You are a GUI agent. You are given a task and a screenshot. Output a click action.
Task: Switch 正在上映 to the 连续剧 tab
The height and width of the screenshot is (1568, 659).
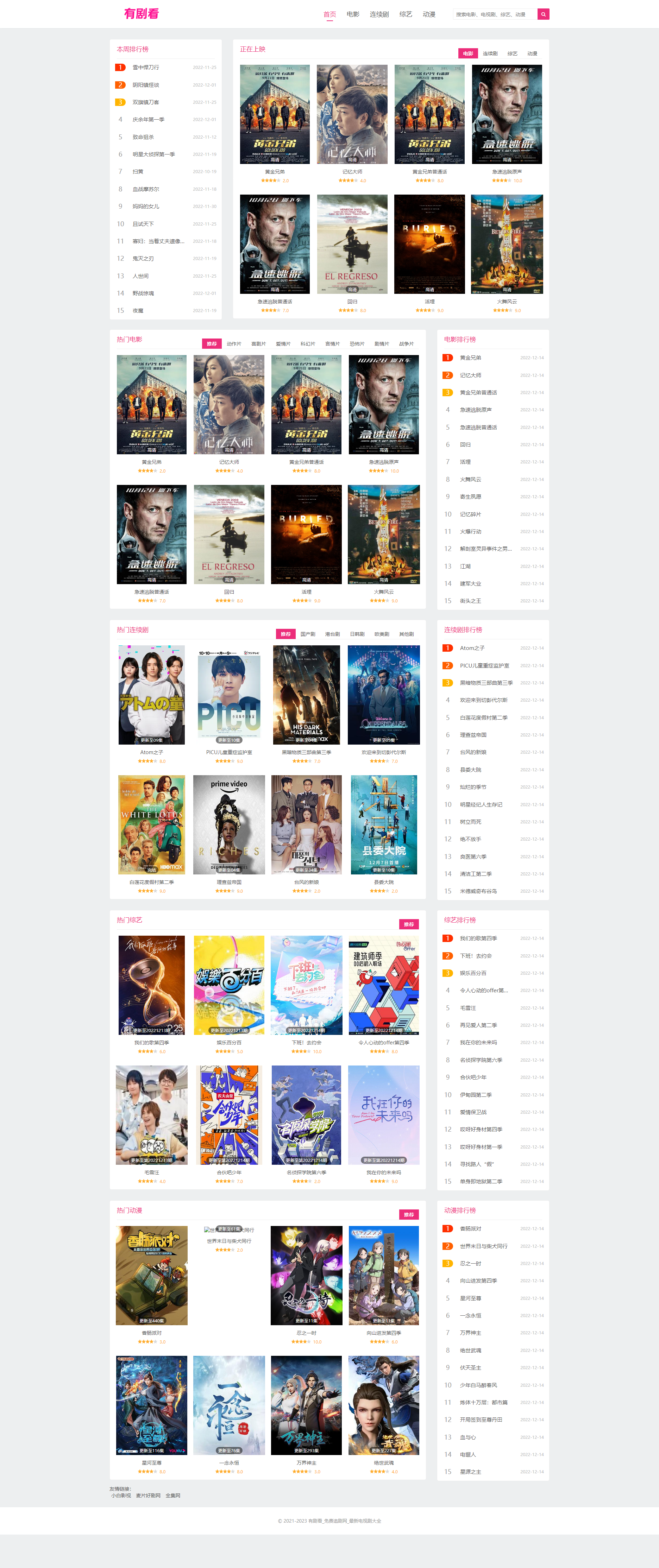[490, 53]
